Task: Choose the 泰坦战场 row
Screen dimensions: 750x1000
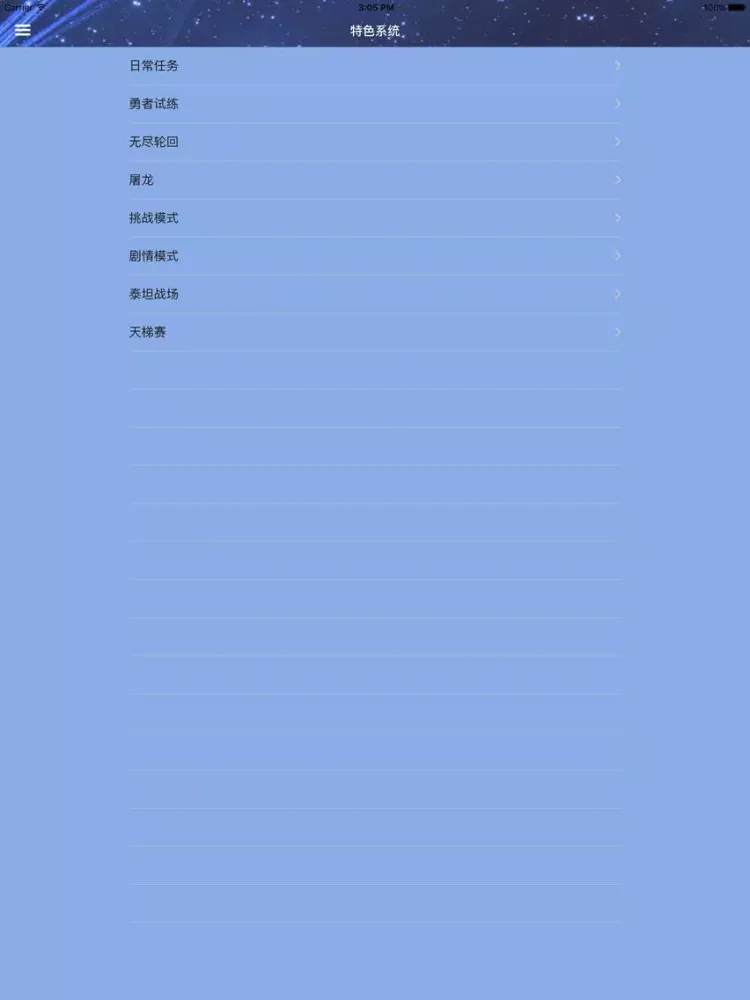Action: [x=374, y=294]
